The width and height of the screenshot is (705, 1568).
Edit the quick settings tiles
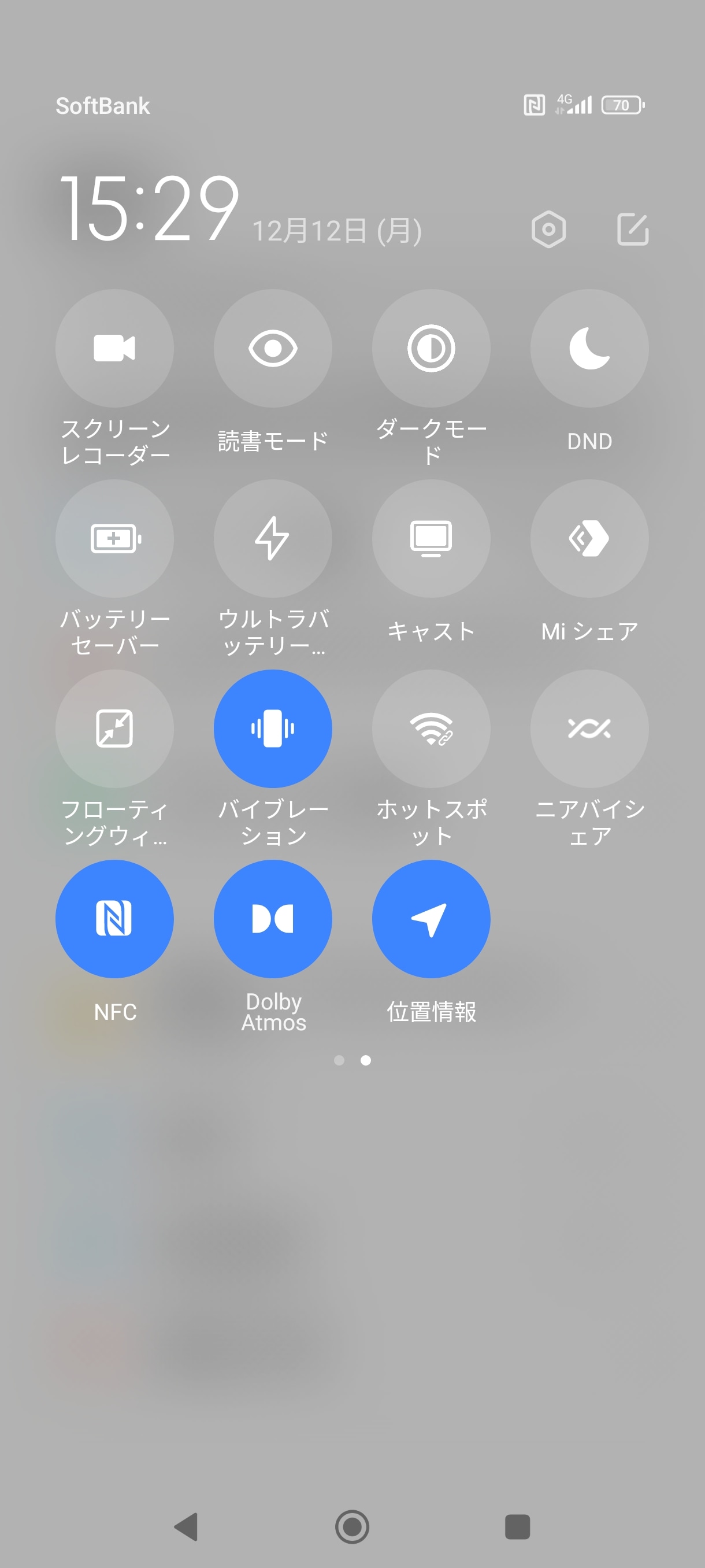[x=633, y=230]
